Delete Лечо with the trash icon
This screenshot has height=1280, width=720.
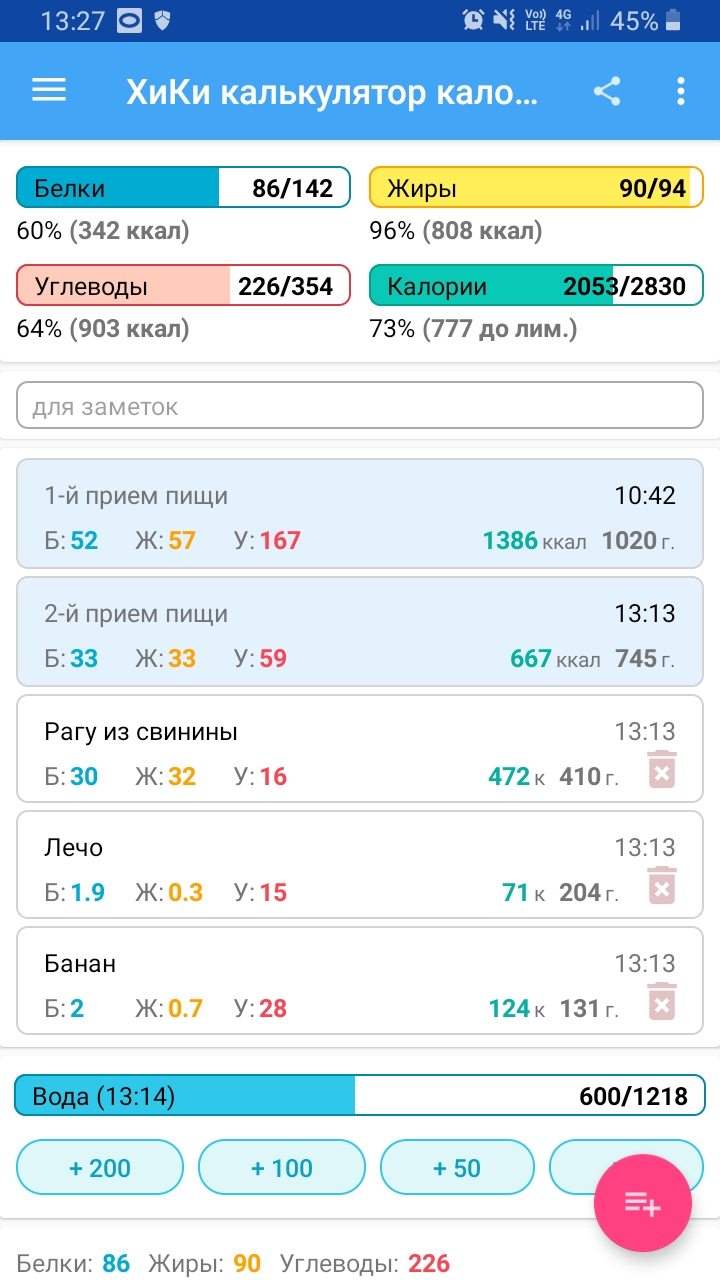pyautogui.click(x=661, y=886)
